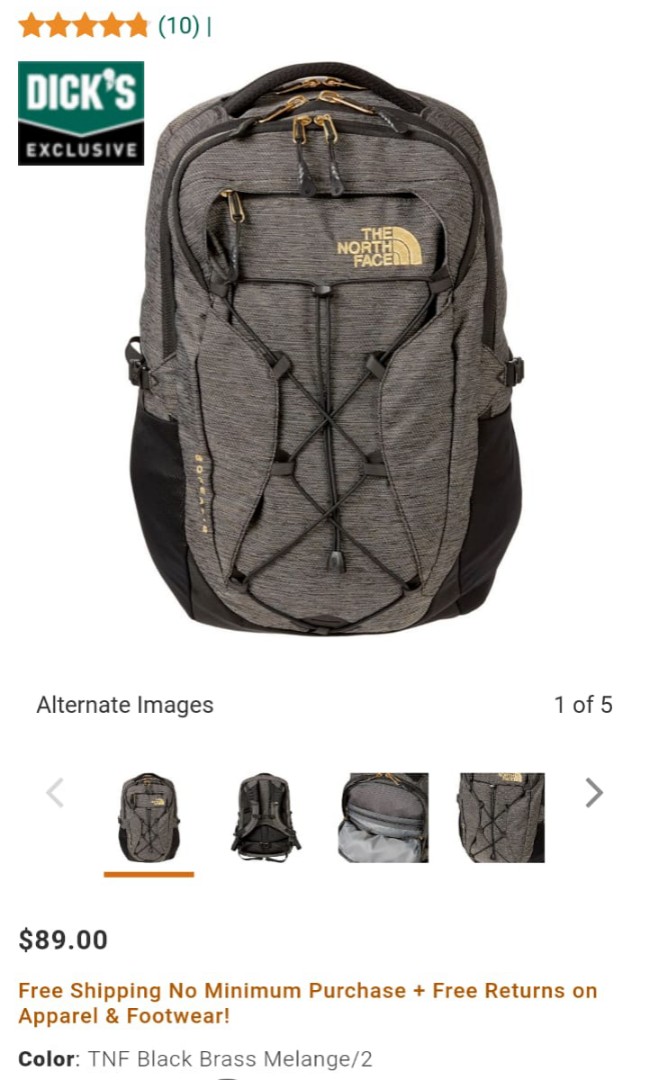Select the front view backpack thumbnail

(149, 817)
